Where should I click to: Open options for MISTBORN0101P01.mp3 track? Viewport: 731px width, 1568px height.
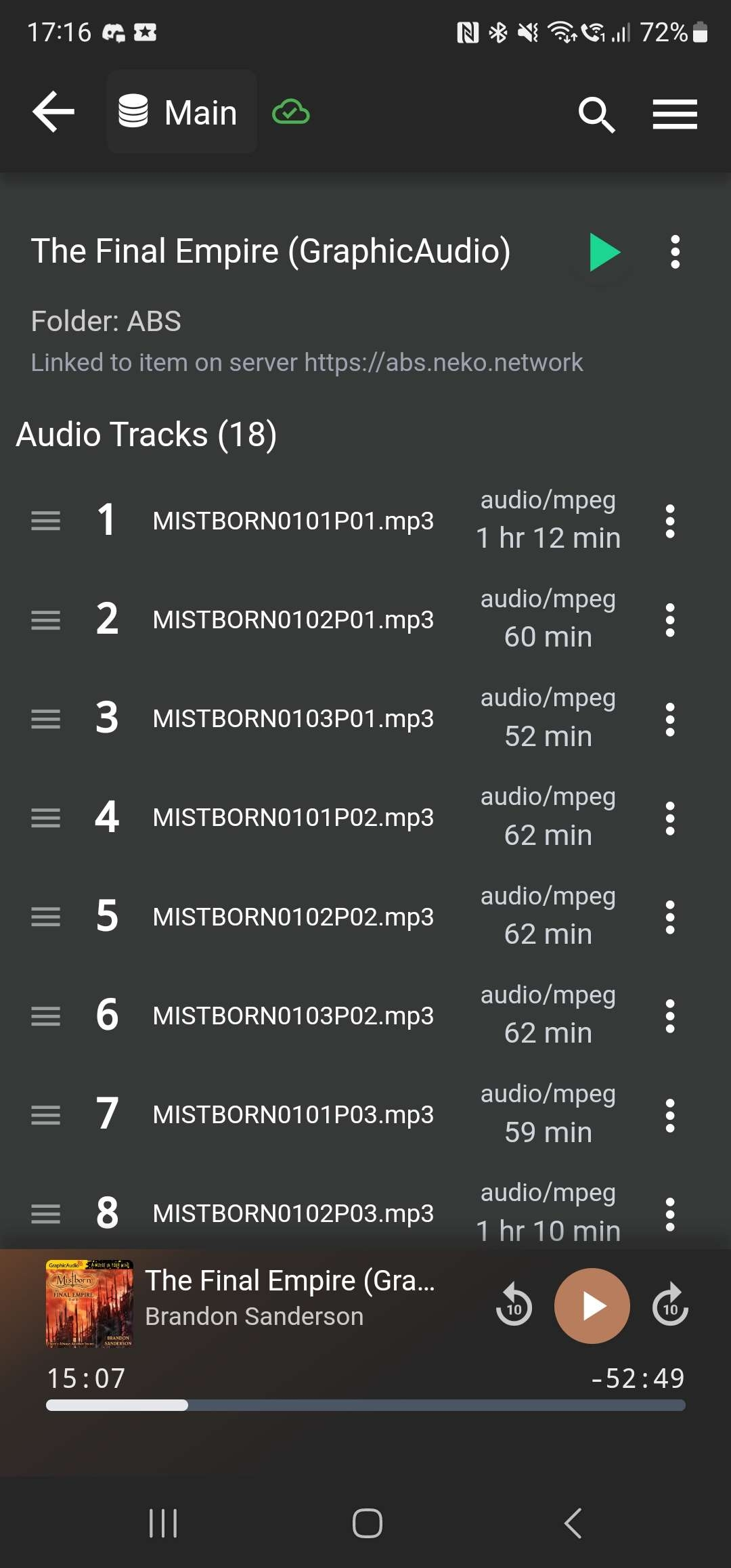[x=670, y=521]
